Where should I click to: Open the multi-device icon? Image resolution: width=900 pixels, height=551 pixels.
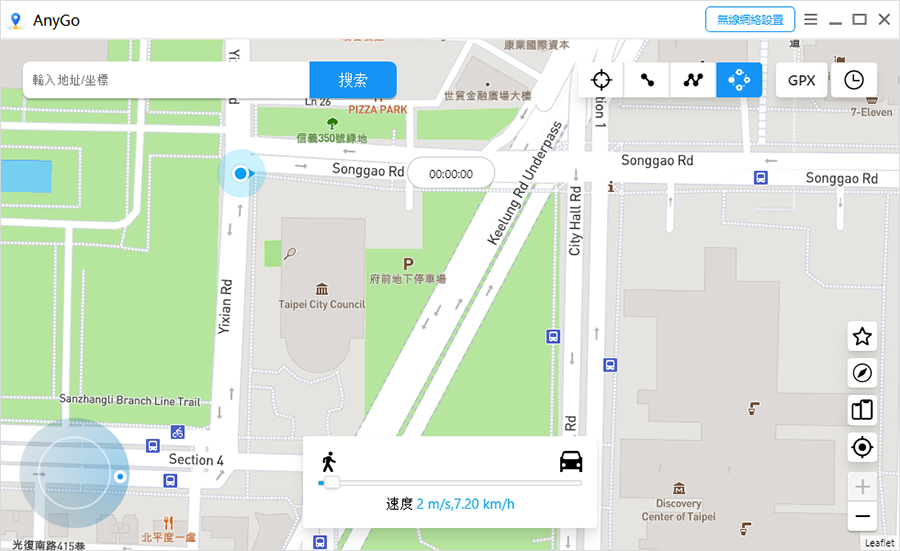[862, 409]
